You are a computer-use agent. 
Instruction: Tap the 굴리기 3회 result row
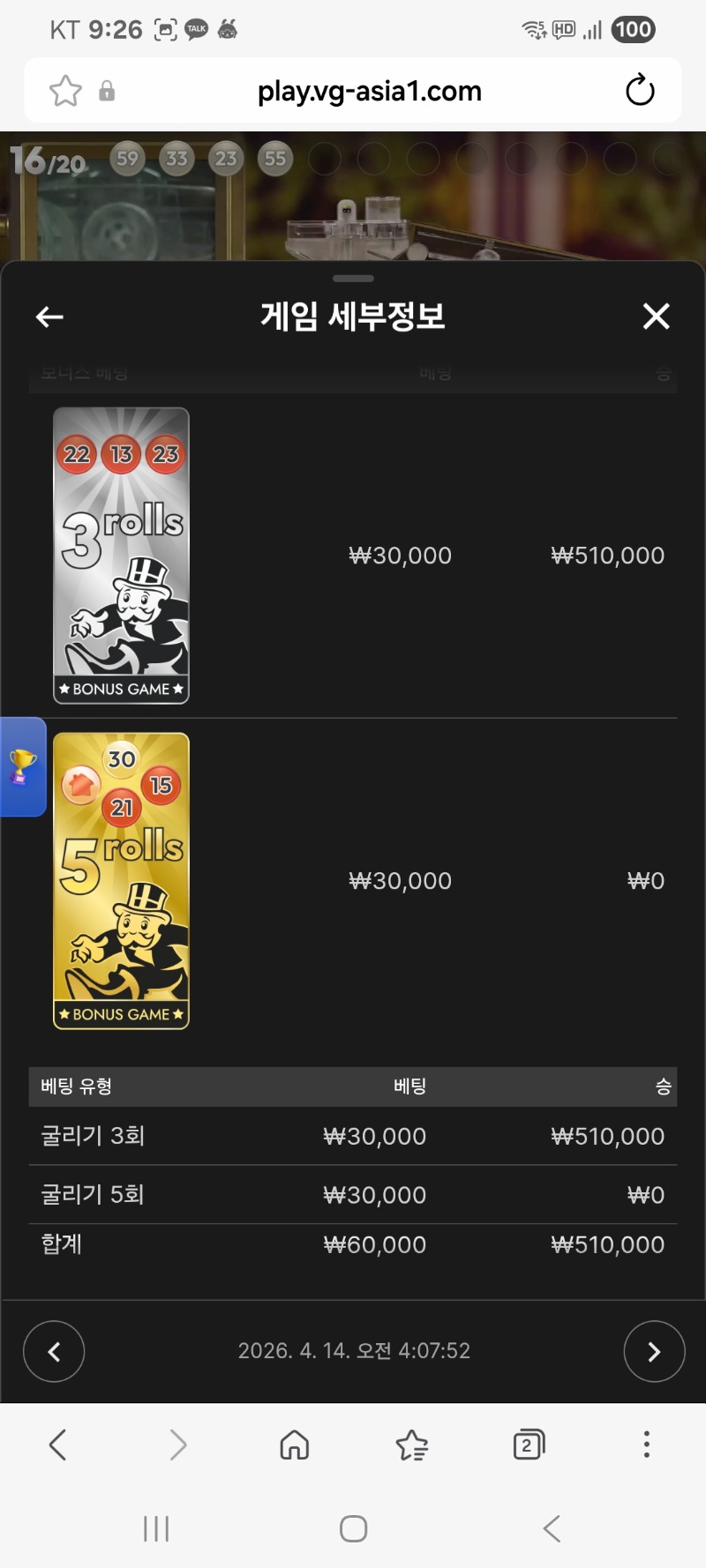[x=353, y=1136]
